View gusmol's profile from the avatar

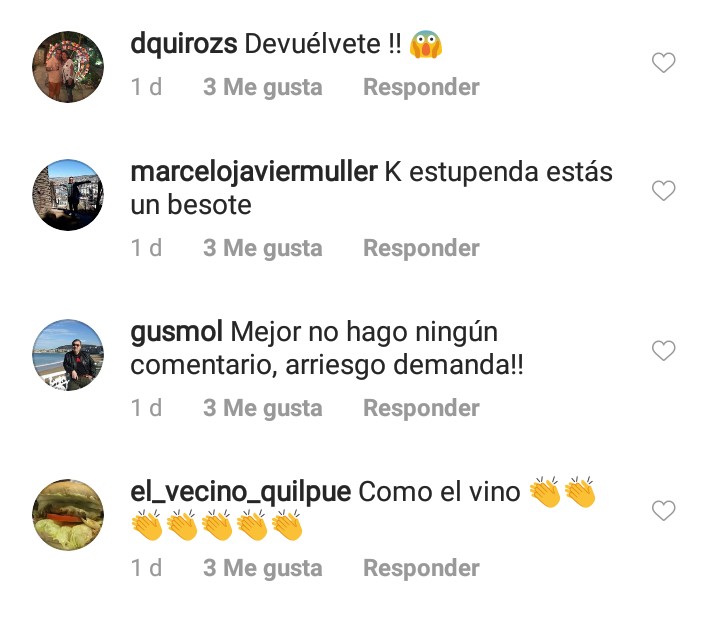(x=68, y=355)
